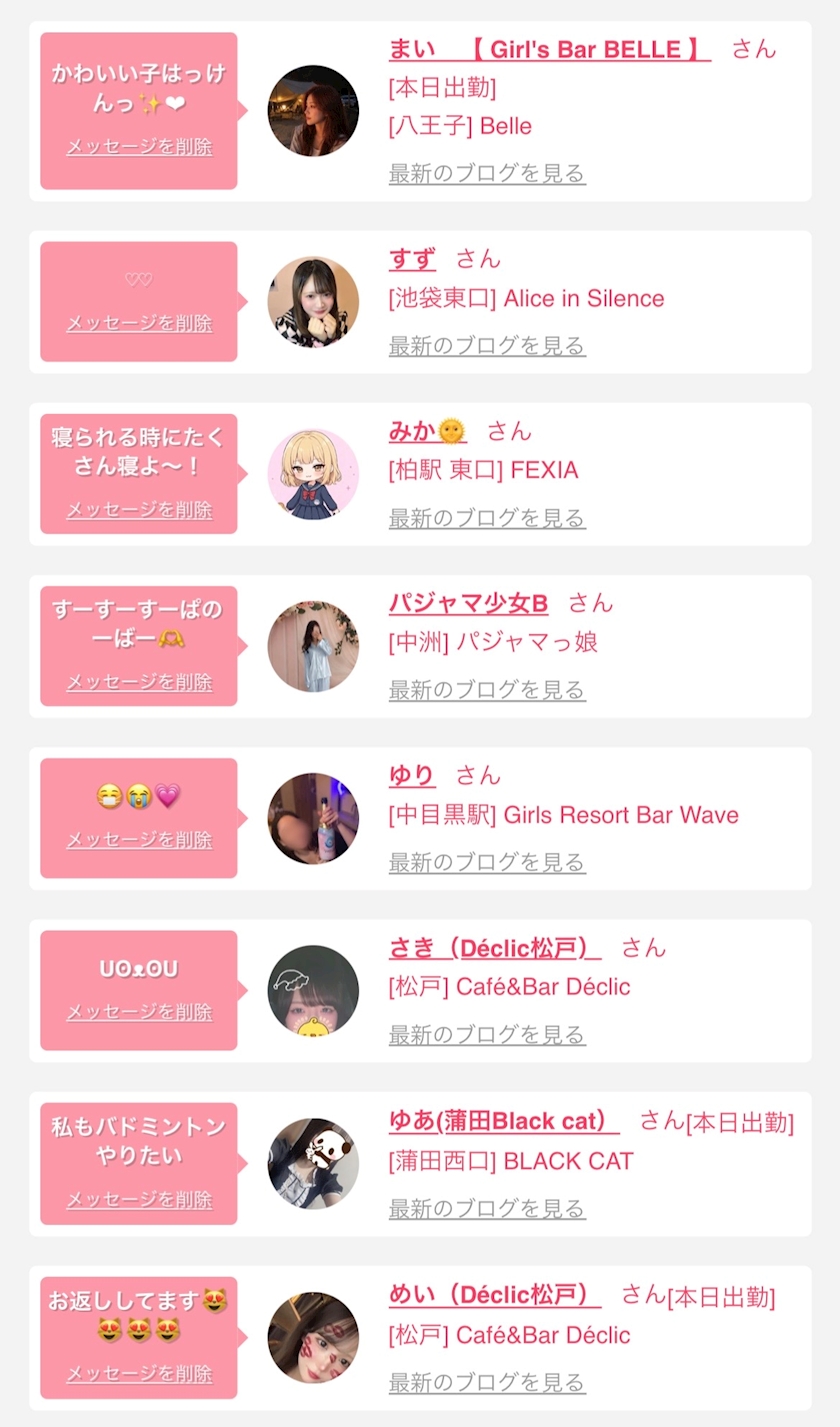View latest blog of すず
This screenshot has height=1427, width=840.
click(x=487, y=346)
